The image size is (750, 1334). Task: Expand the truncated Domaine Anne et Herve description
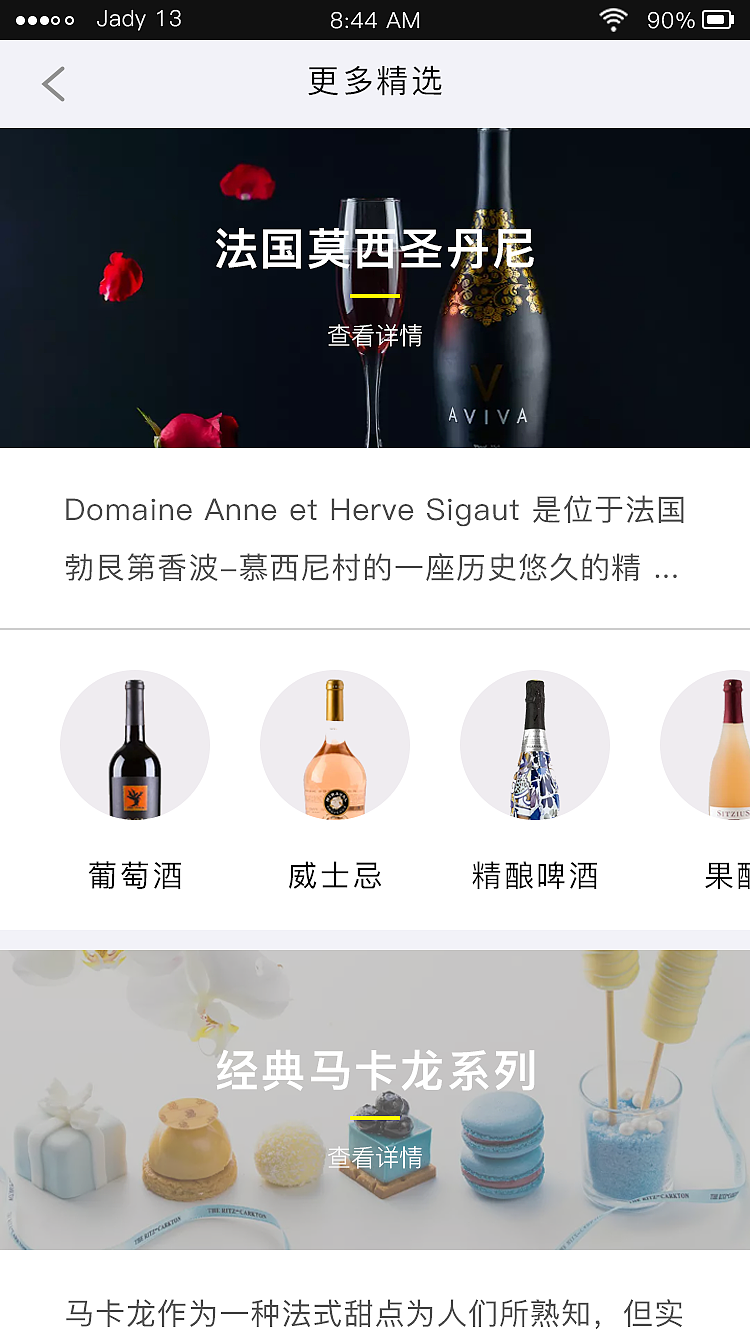(x=375, y=537)
